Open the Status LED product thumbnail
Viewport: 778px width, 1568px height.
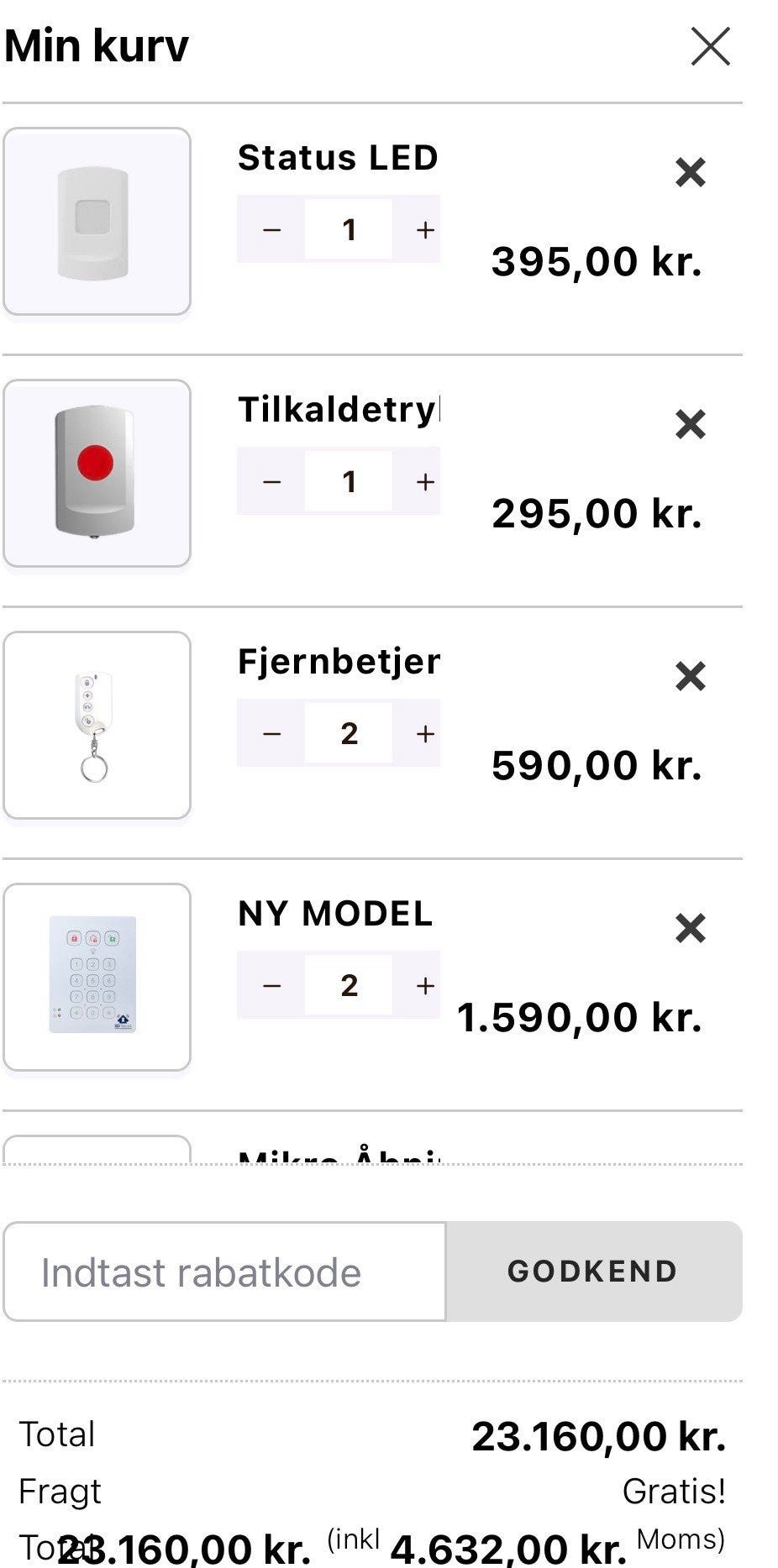tap(98, 220)
